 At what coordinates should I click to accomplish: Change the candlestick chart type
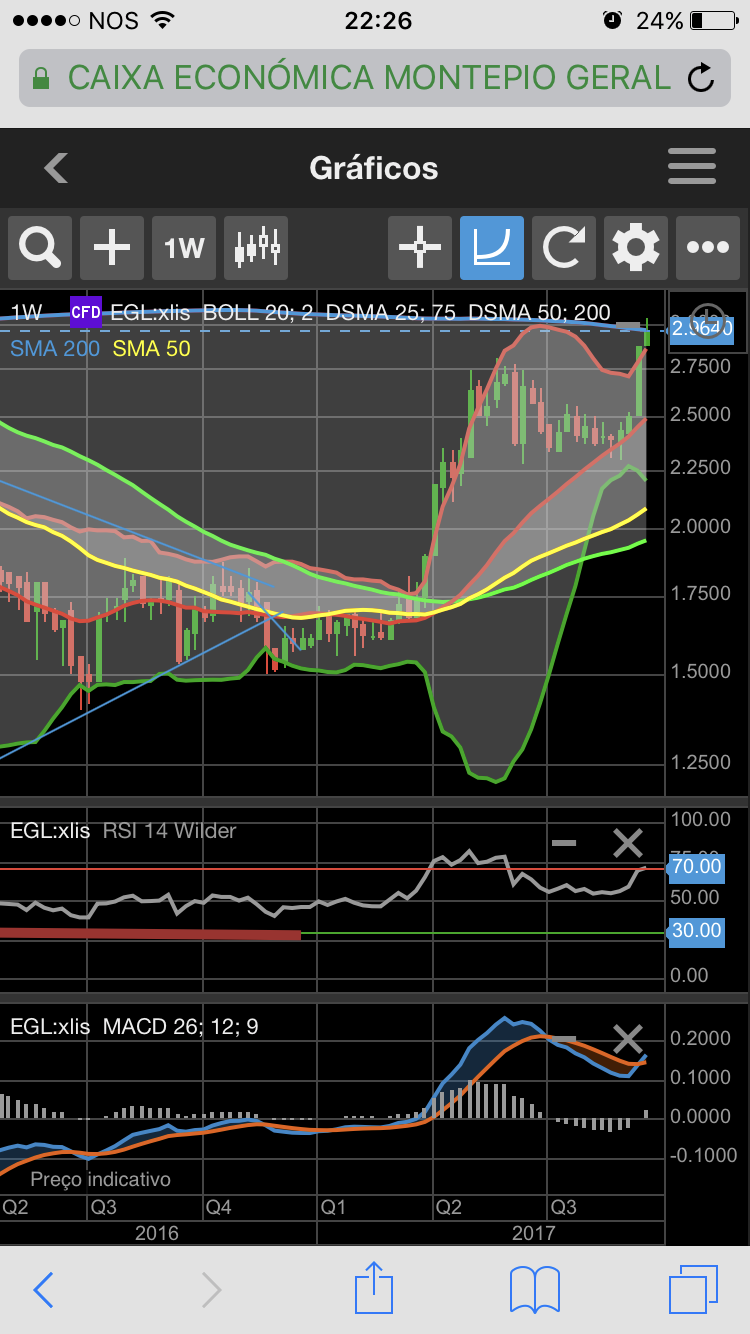256,247
